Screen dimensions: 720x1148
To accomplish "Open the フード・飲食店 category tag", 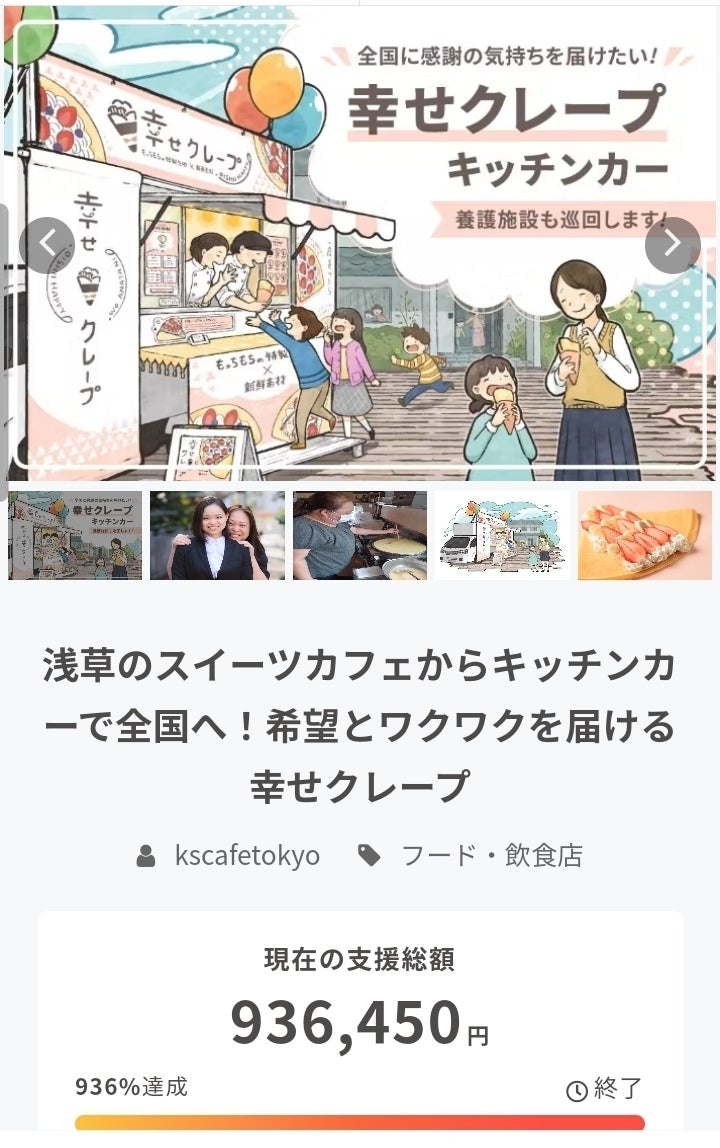I will [490, 856].
